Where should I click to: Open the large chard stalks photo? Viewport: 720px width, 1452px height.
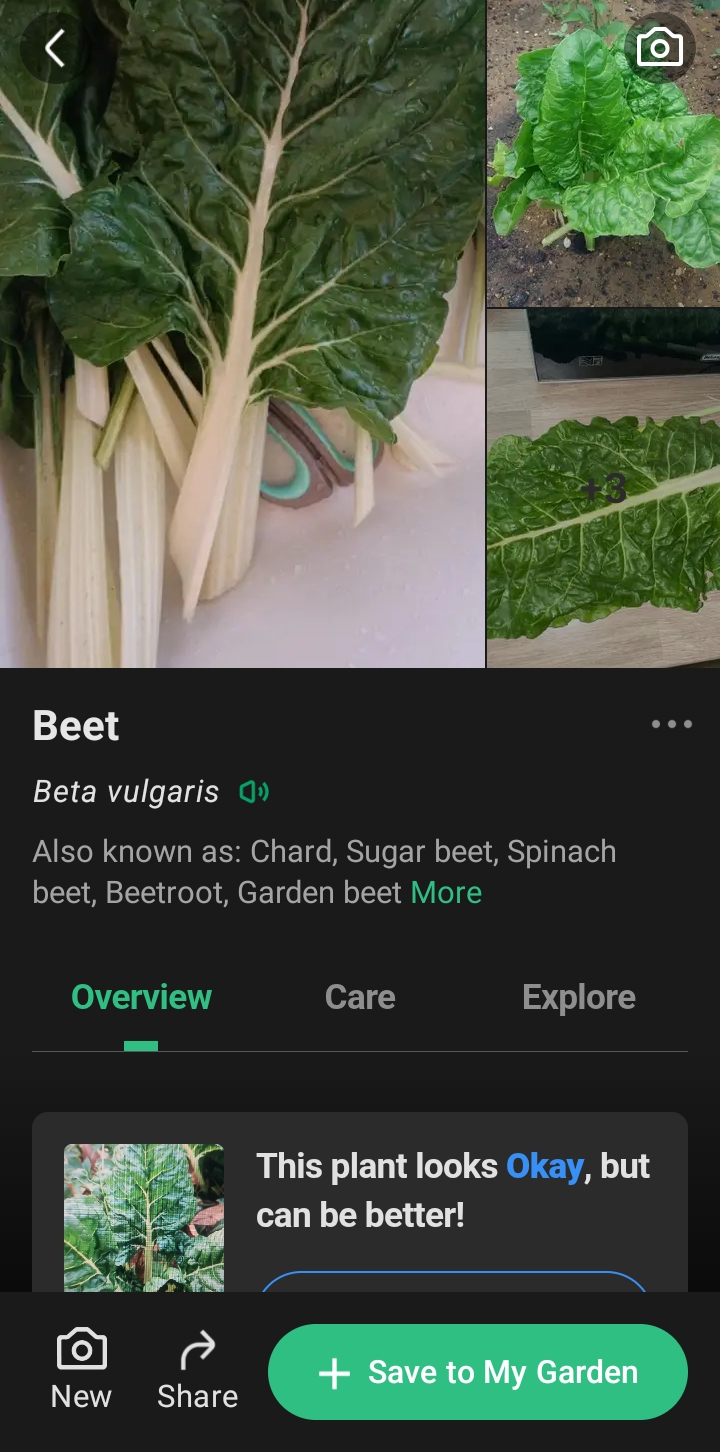242,380
